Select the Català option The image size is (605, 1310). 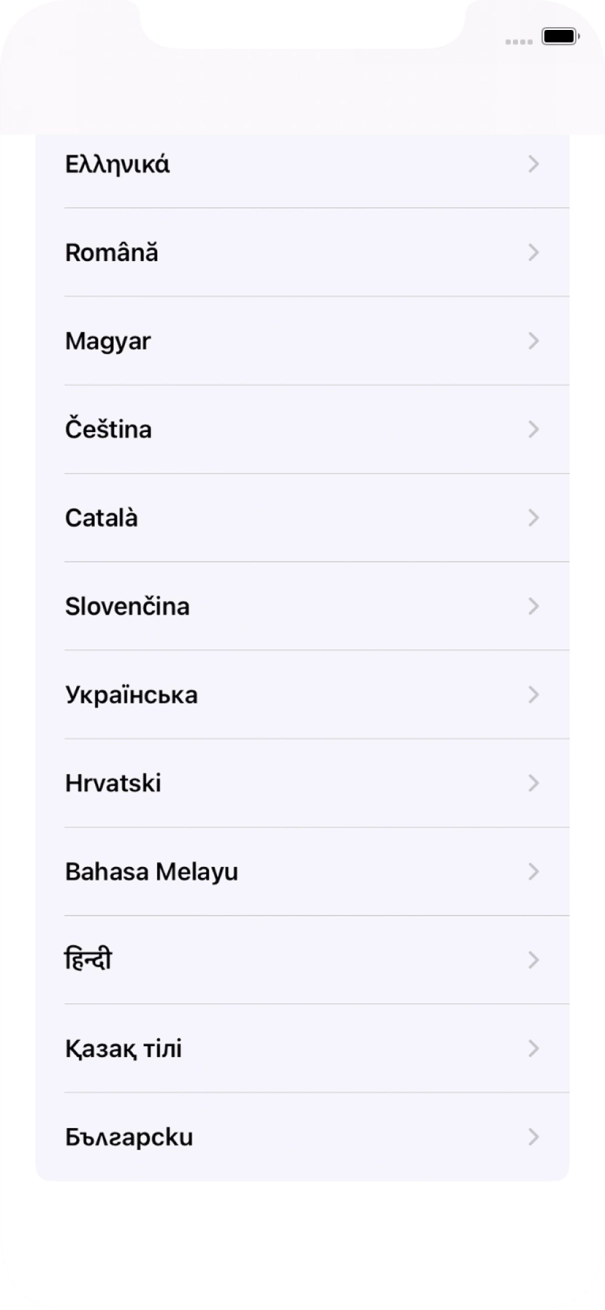pyautogui.click(x=300, y=518)
